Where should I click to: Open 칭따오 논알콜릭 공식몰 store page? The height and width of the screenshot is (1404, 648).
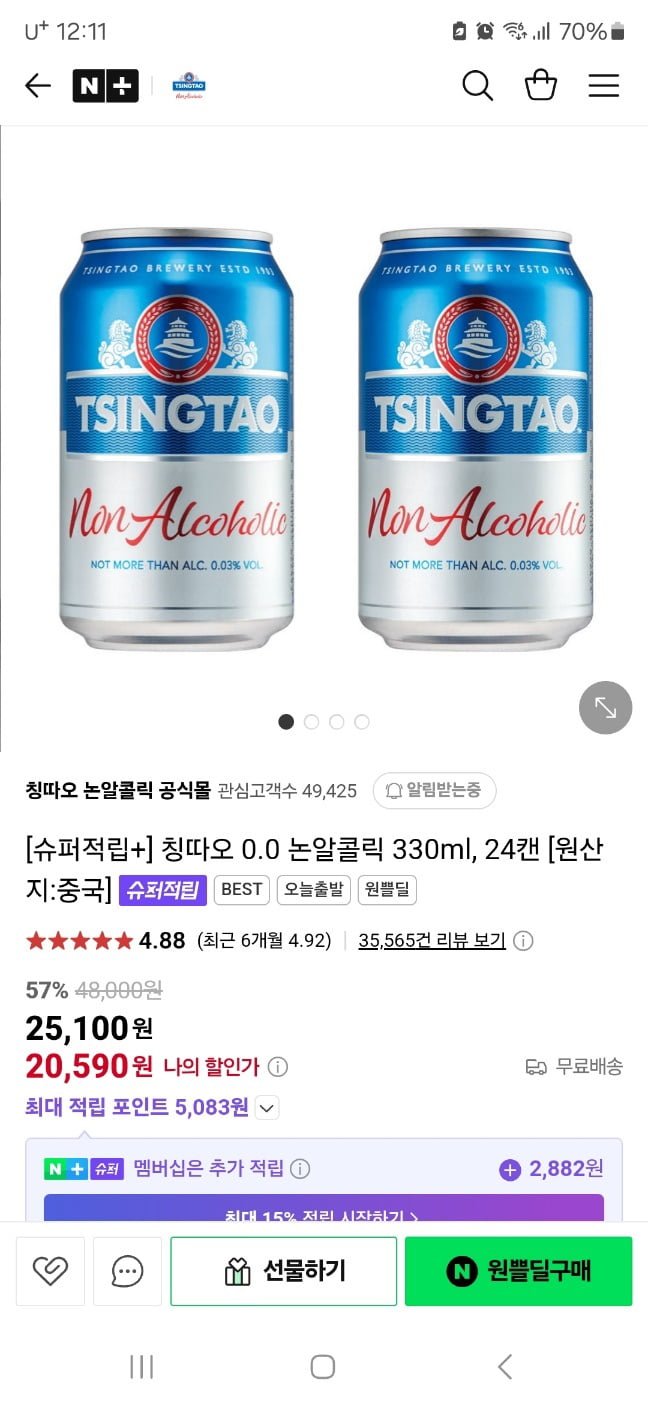tap(118, 790)
